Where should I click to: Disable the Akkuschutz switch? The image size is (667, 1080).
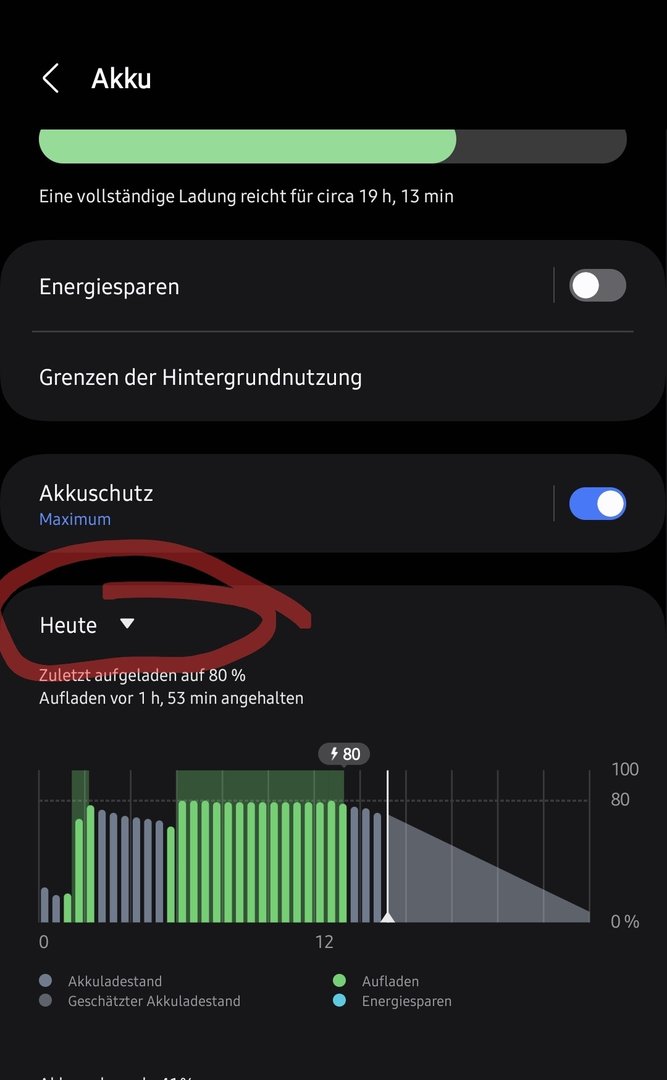[597, 503]
